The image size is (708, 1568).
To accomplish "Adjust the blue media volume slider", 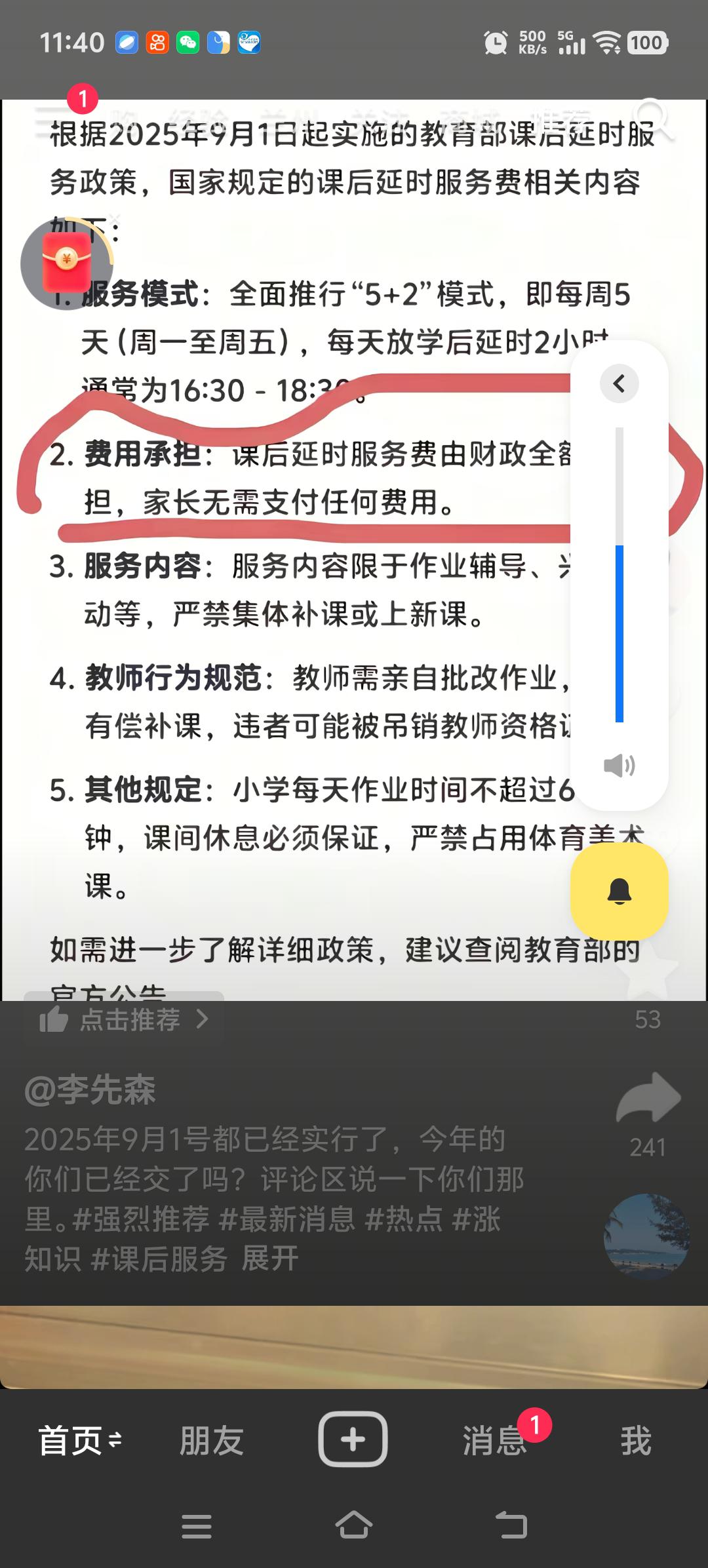I will pyautogui.click(x=619, y=633).
